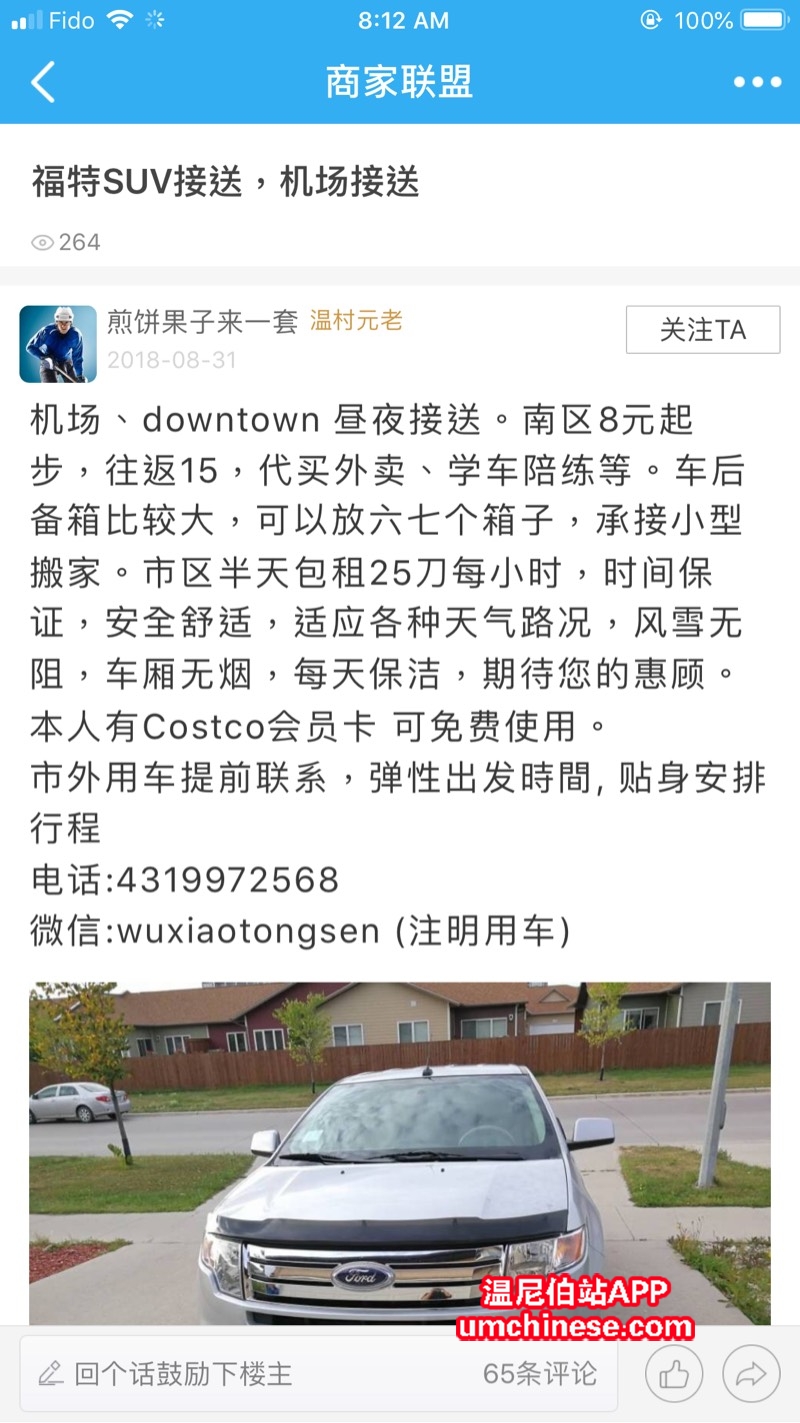View the 65条评论 comments

tap(540, 1374)
